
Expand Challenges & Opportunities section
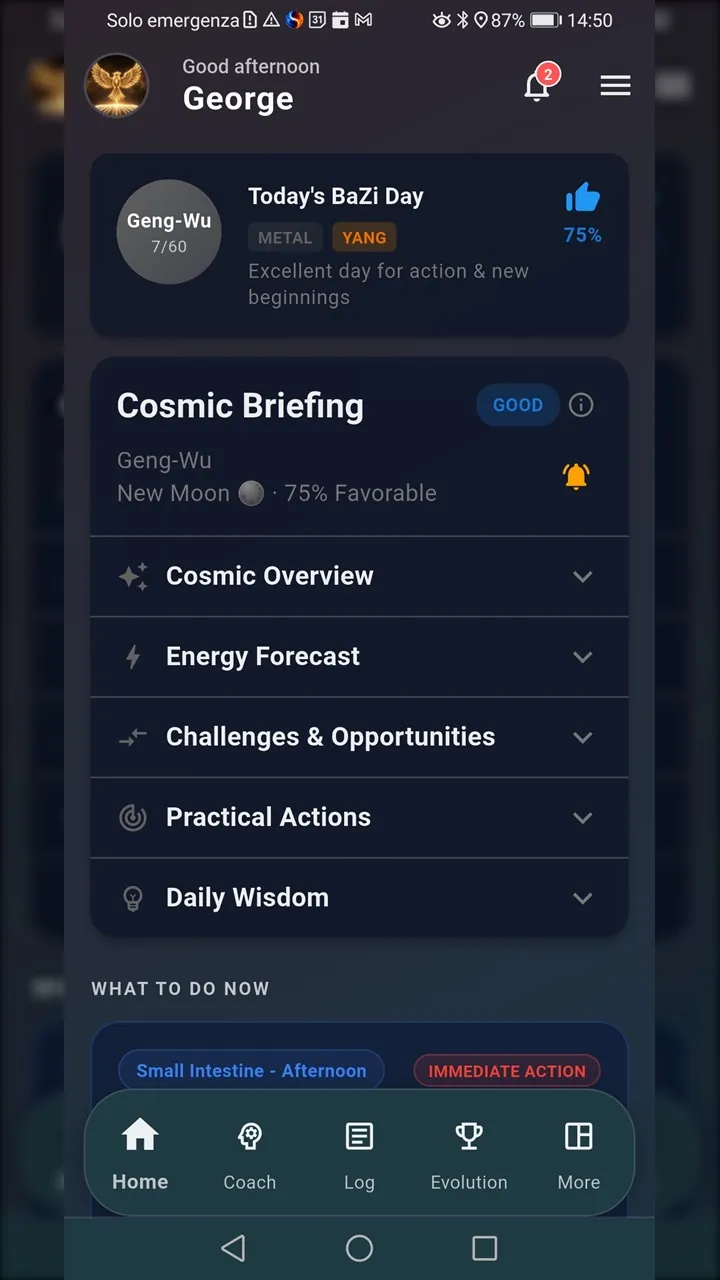pyautogui.click(x=359, y=737)
